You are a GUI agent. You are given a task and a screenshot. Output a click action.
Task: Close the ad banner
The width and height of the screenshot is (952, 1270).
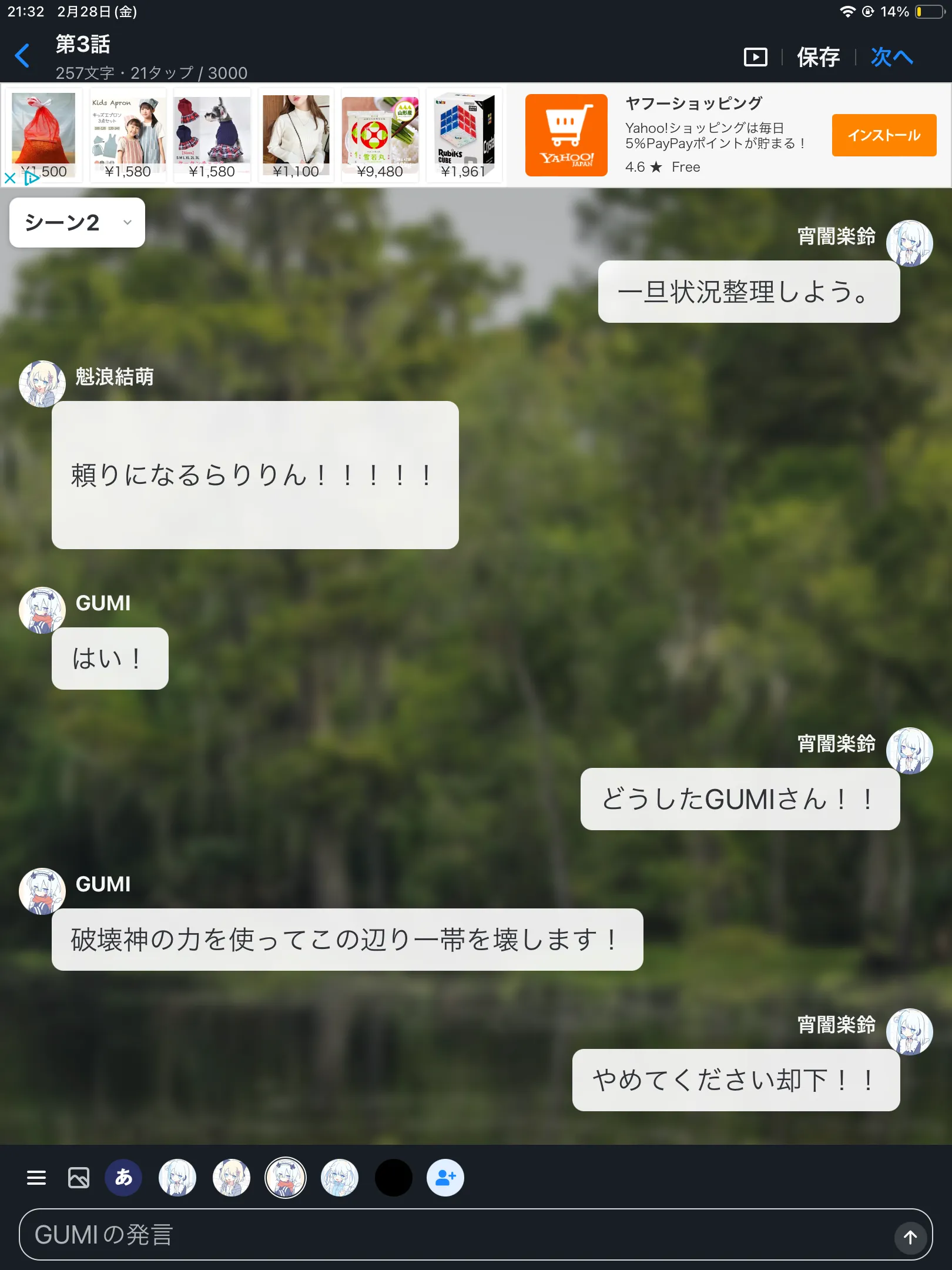(10, 178)
